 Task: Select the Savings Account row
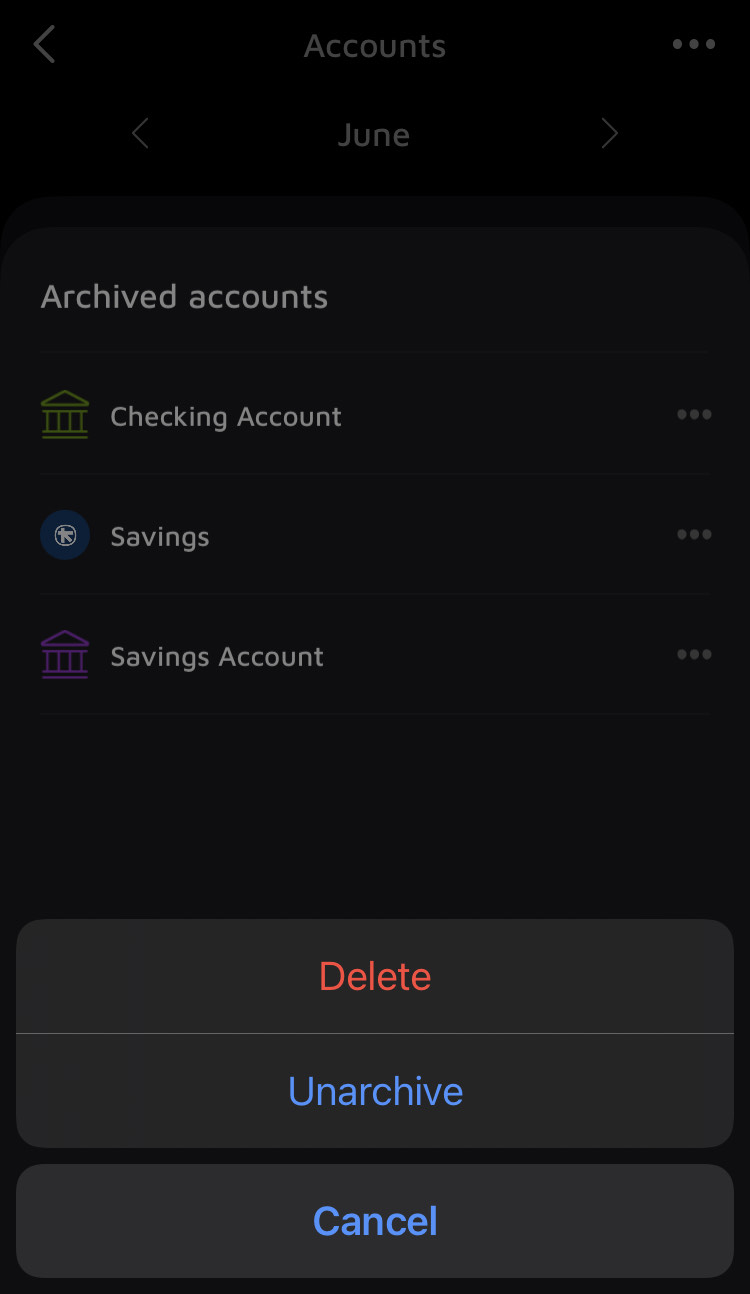click(x=217, y=656)
